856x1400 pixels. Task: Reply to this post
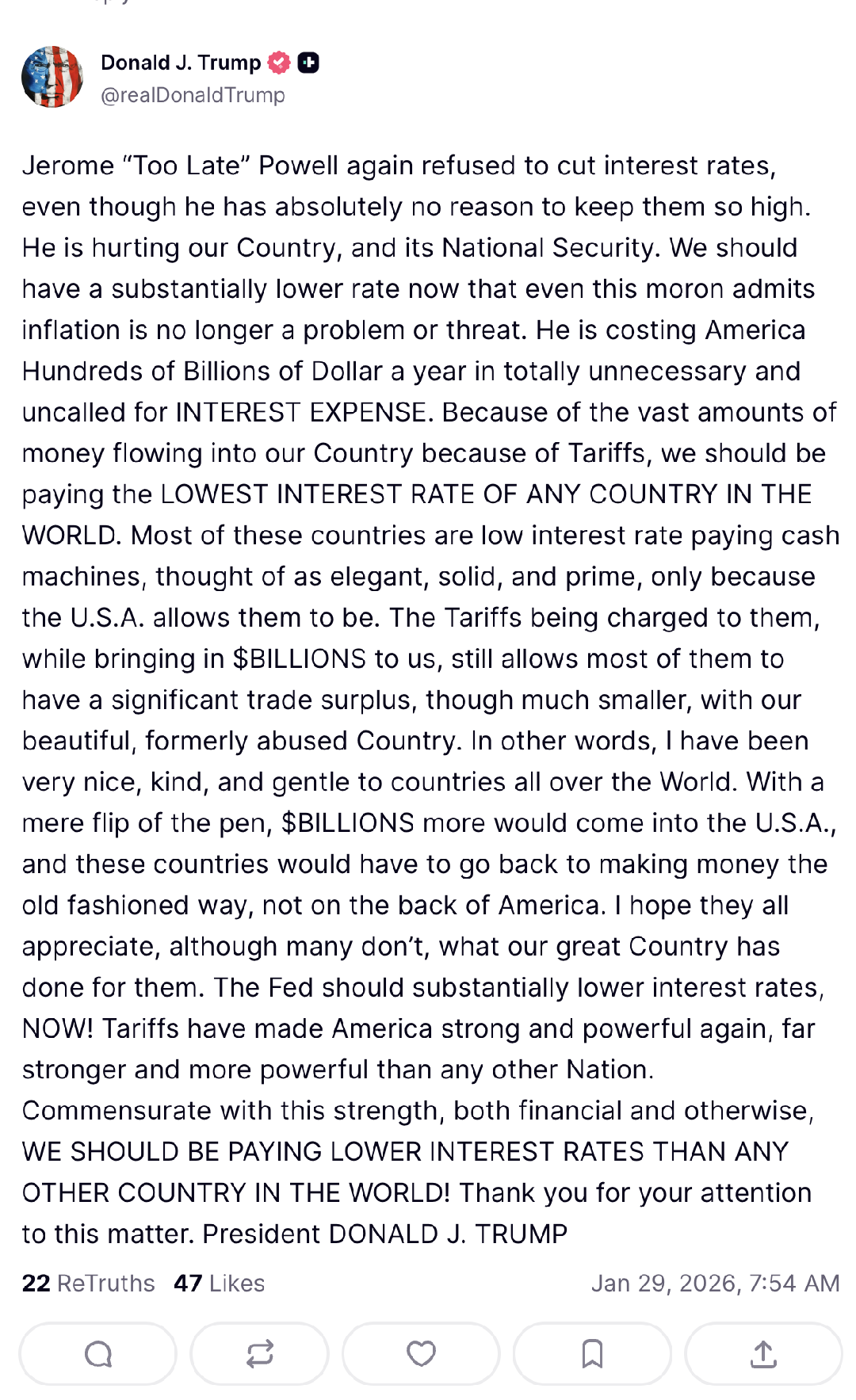(x=97, y=1354)
